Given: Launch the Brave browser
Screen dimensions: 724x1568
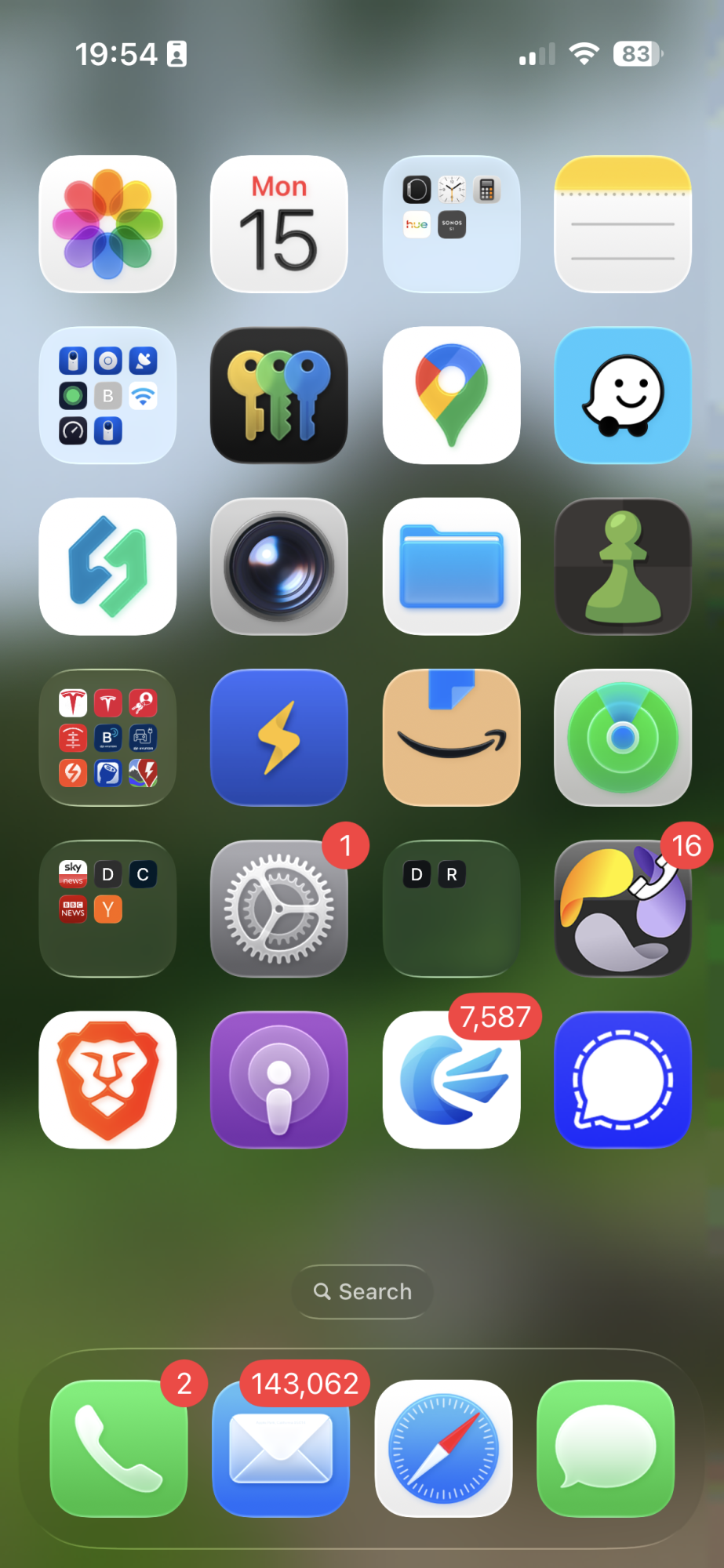Looking at the screenshot, I should [107, 1080].
